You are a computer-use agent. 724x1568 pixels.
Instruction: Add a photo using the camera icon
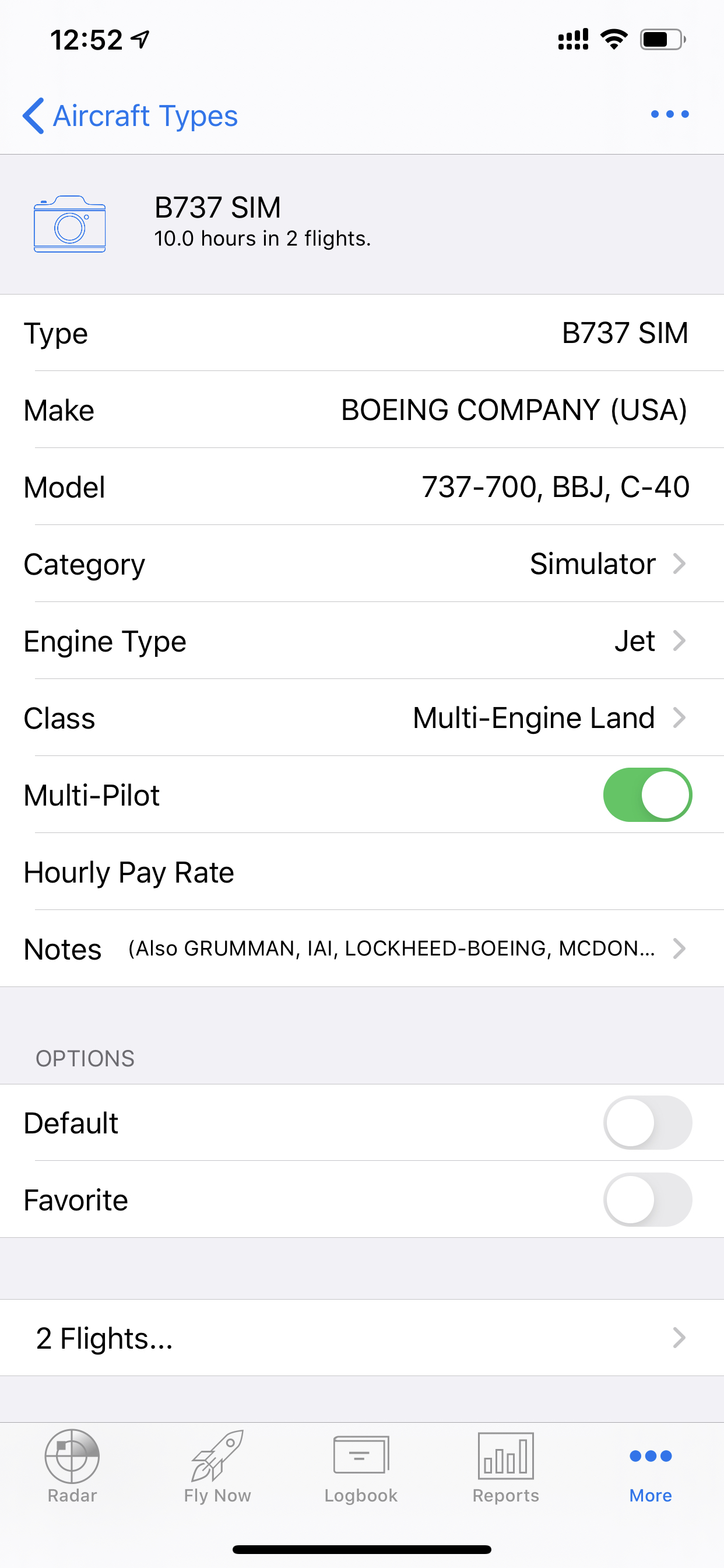pos(69,224)
